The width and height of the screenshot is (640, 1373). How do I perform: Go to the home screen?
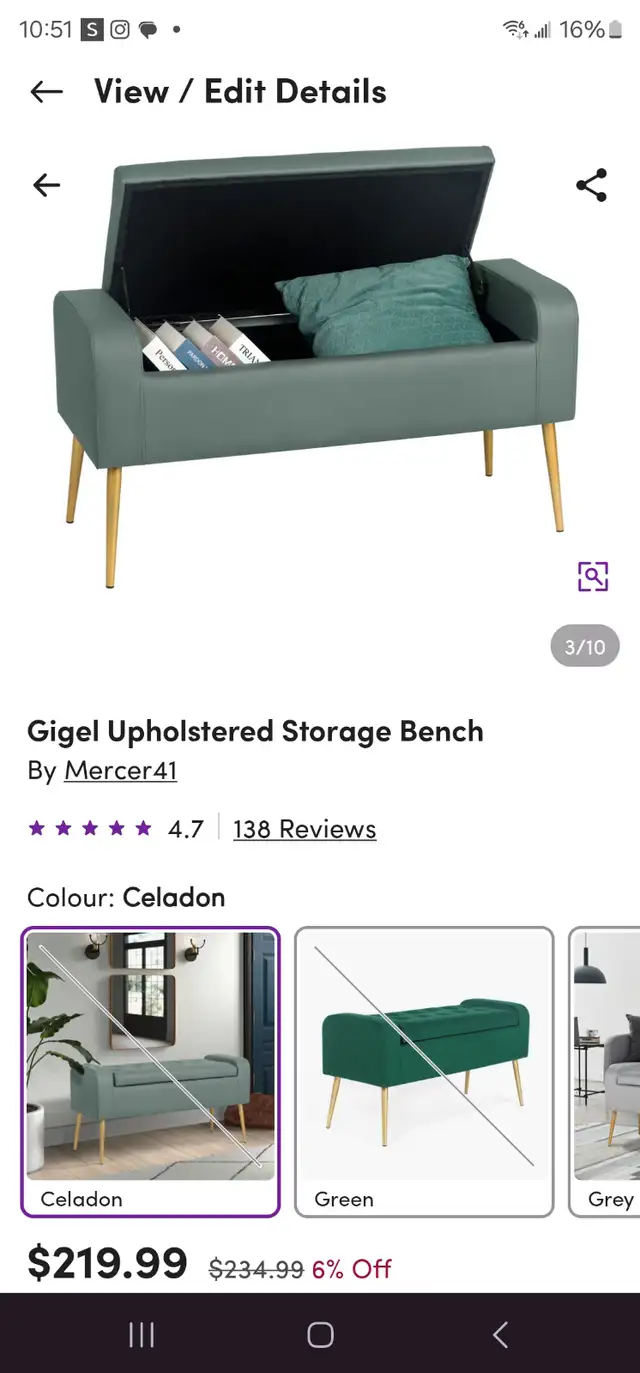point(320,1334)
